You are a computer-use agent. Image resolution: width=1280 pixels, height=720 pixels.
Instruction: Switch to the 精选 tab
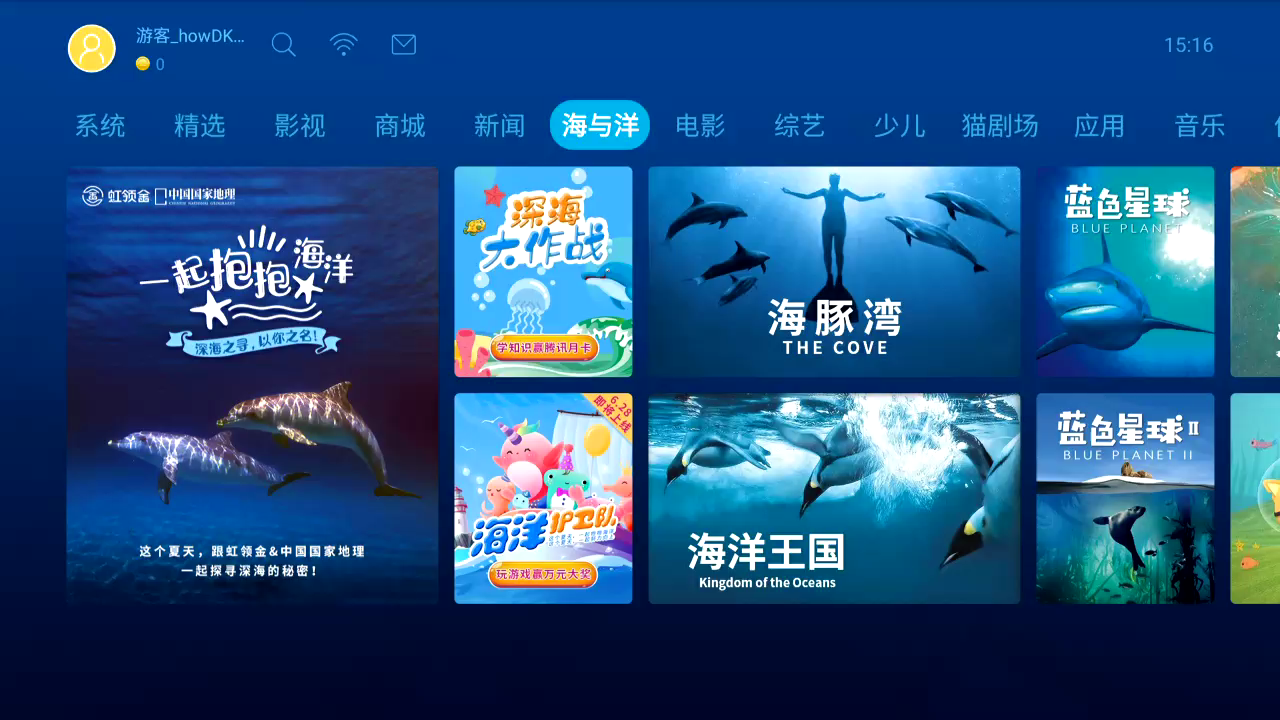(x=200, y=126)
